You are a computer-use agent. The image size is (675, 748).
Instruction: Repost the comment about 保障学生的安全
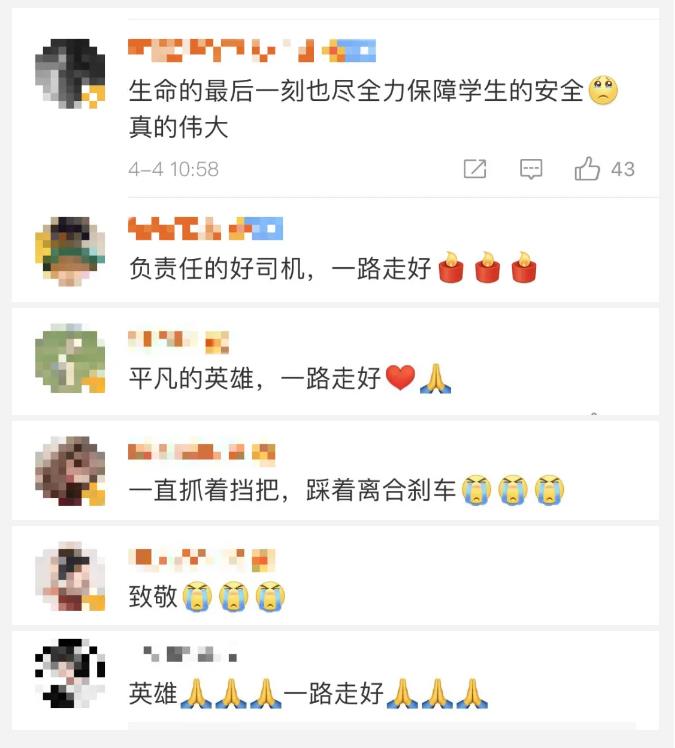[475, 169]
